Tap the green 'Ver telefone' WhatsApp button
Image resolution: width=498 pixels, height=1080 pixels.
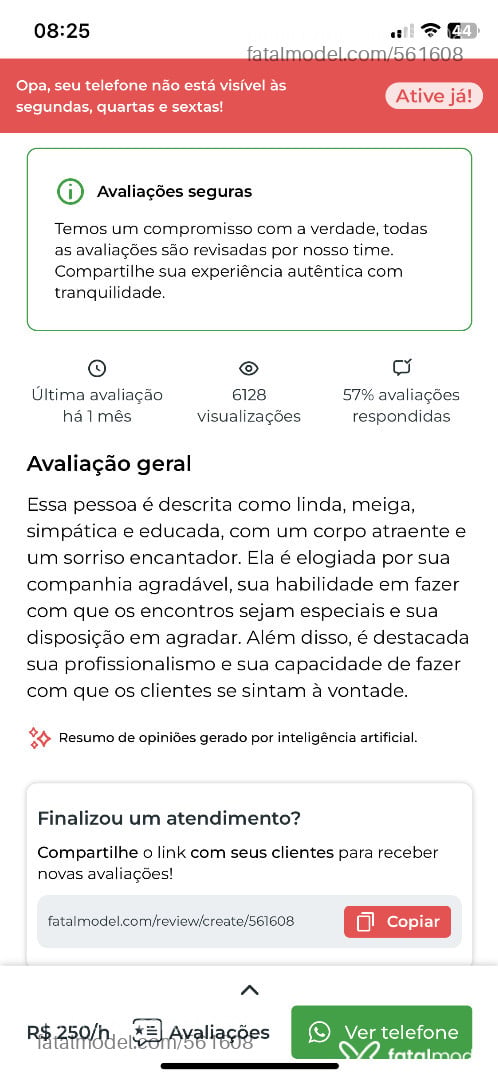coord(382,1032)
